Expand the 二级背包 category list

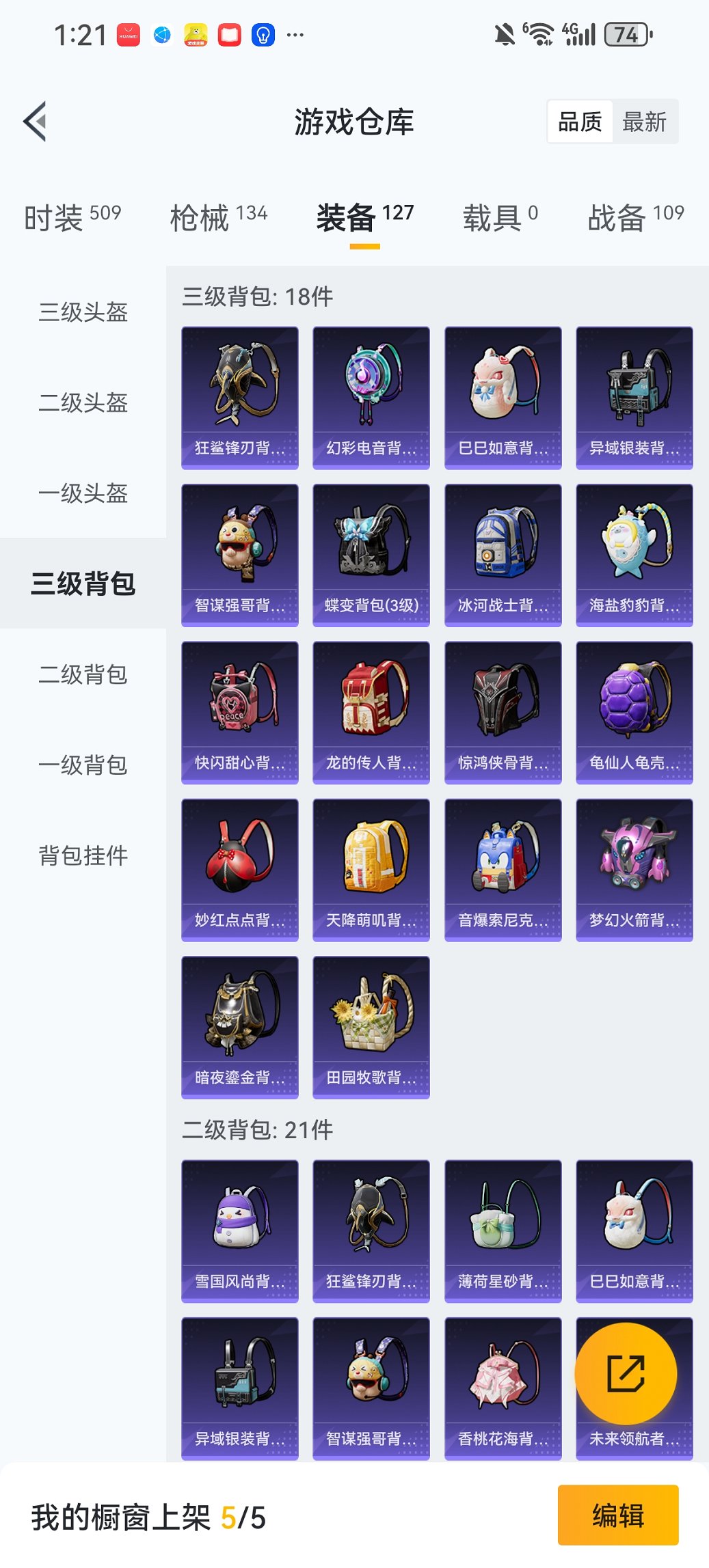[x=82, y=675]
